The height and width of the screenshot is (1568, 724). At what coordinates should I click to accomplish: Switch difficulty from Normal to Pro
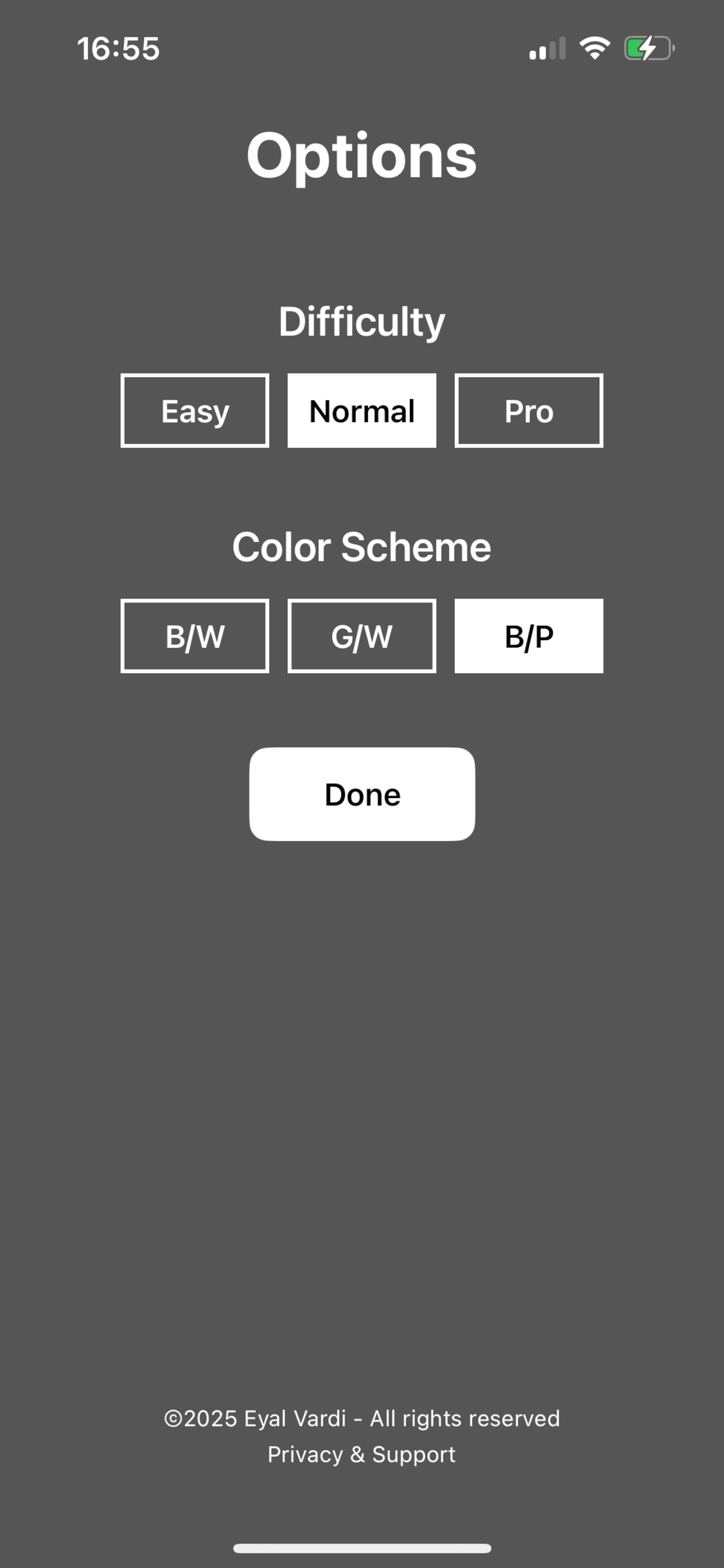pos(528,411)
